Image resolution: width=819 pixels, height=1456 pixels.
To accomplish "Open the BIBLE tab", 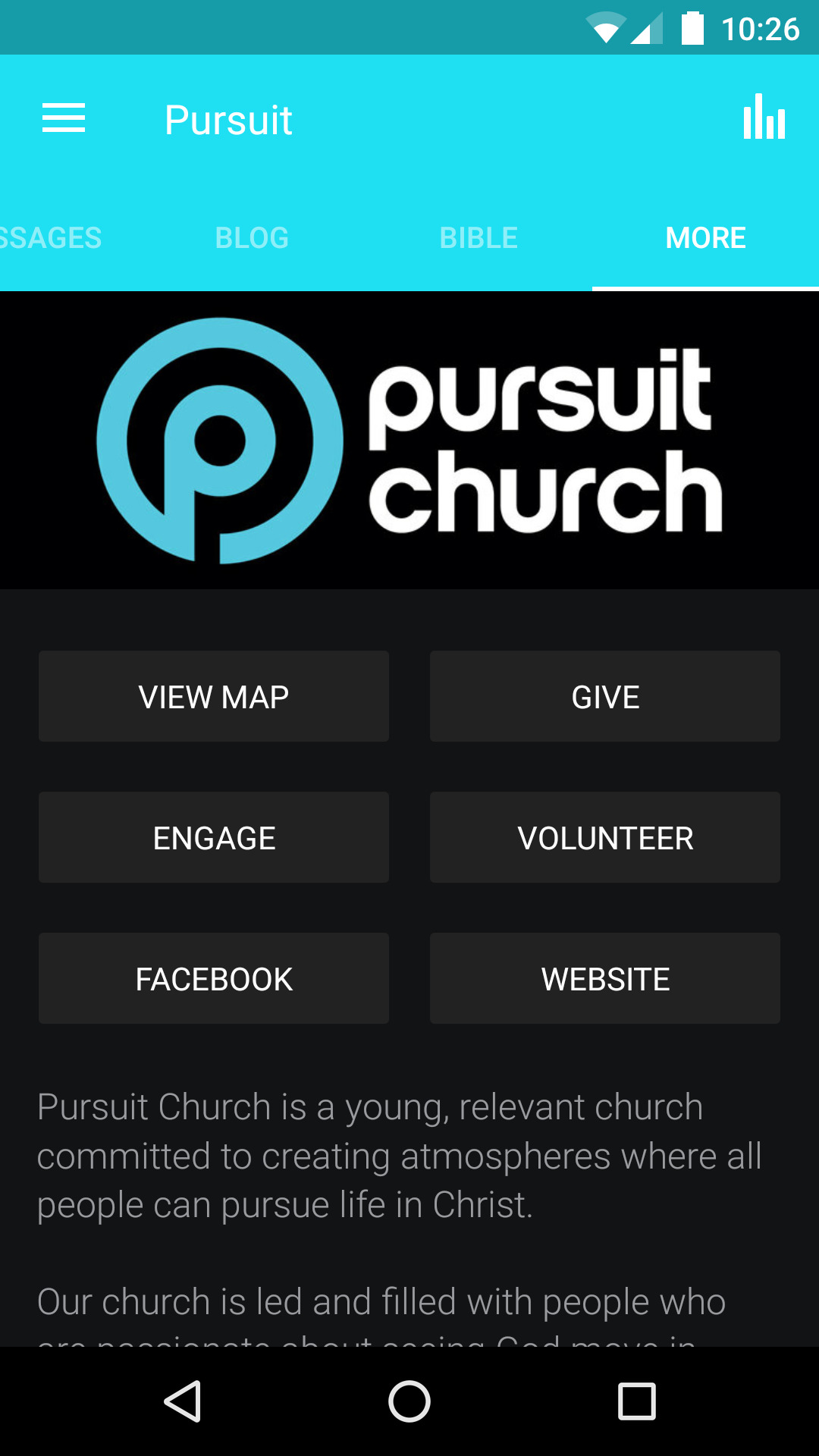I will pyautogui.click(x=479, y=237).
